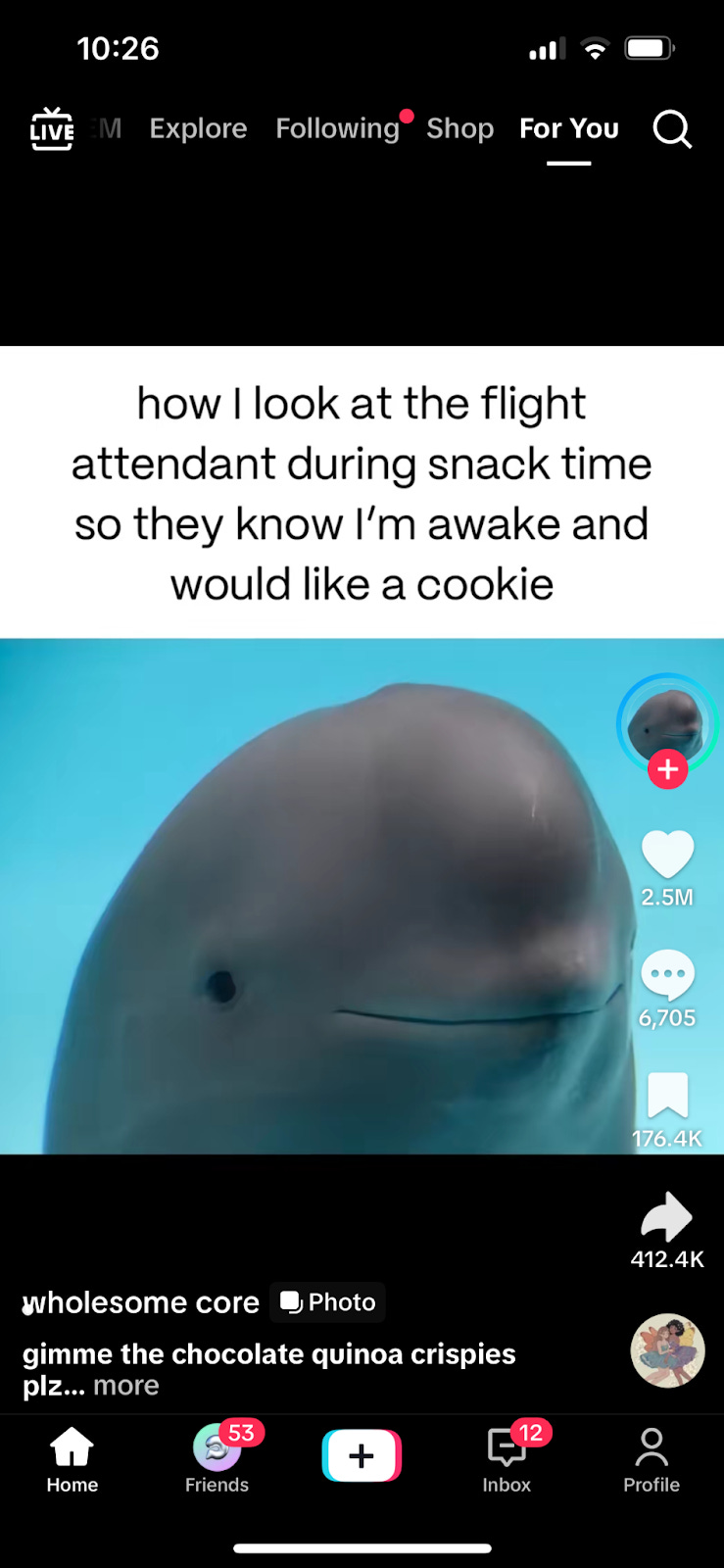Image resolution: width=724 pixels, height=1568 pixels.
Task: Open the Shop tab
Action: pyautogui.click(x=459, y=128)
